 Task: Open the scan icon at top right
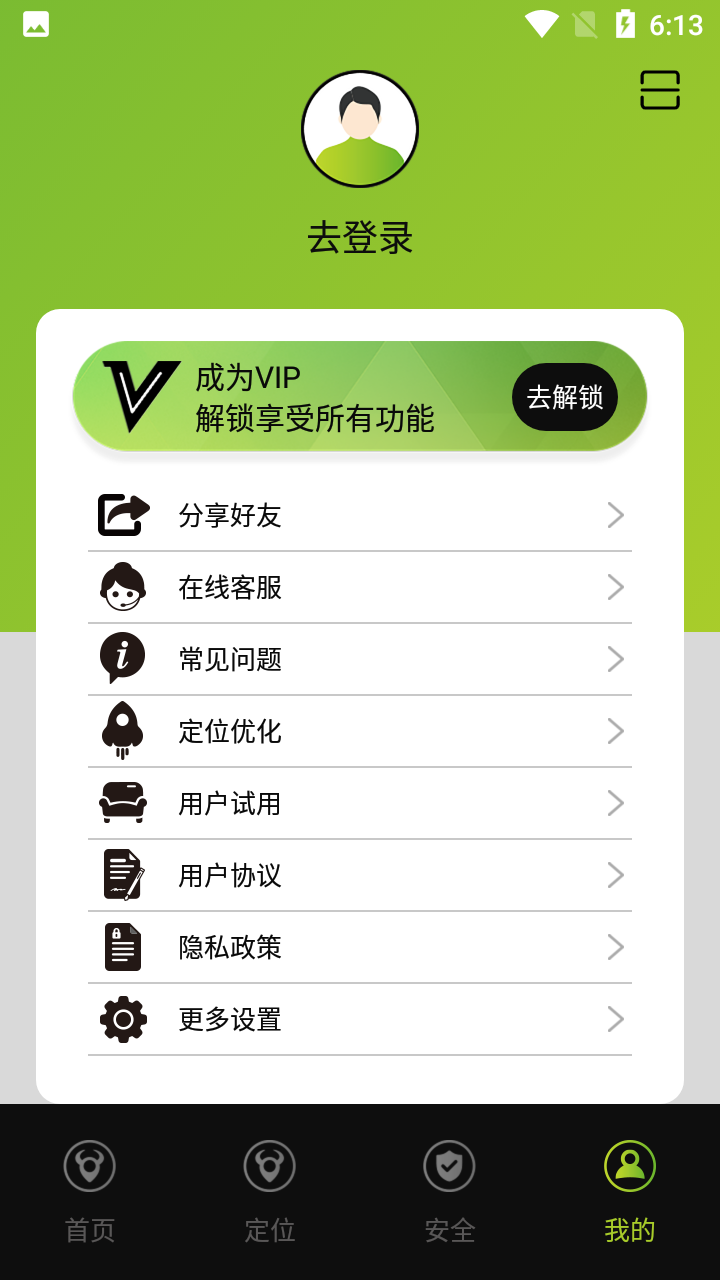[x=660, y=90]
